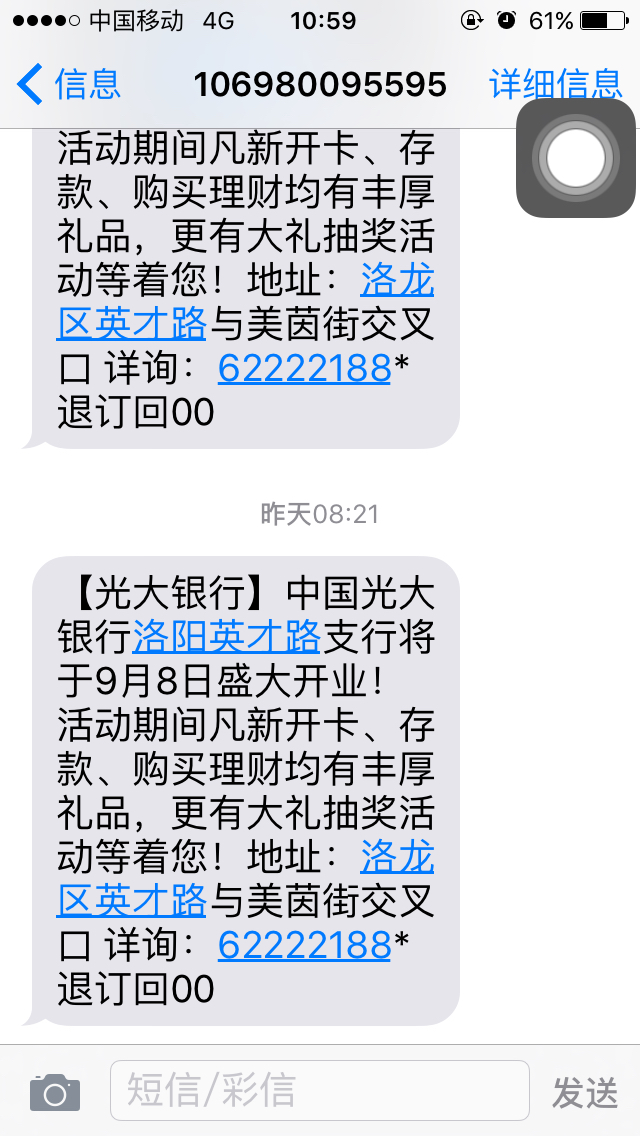Focus the 短信/彩信 text field
This screenshot has width=640, height=1136.
319,1090
